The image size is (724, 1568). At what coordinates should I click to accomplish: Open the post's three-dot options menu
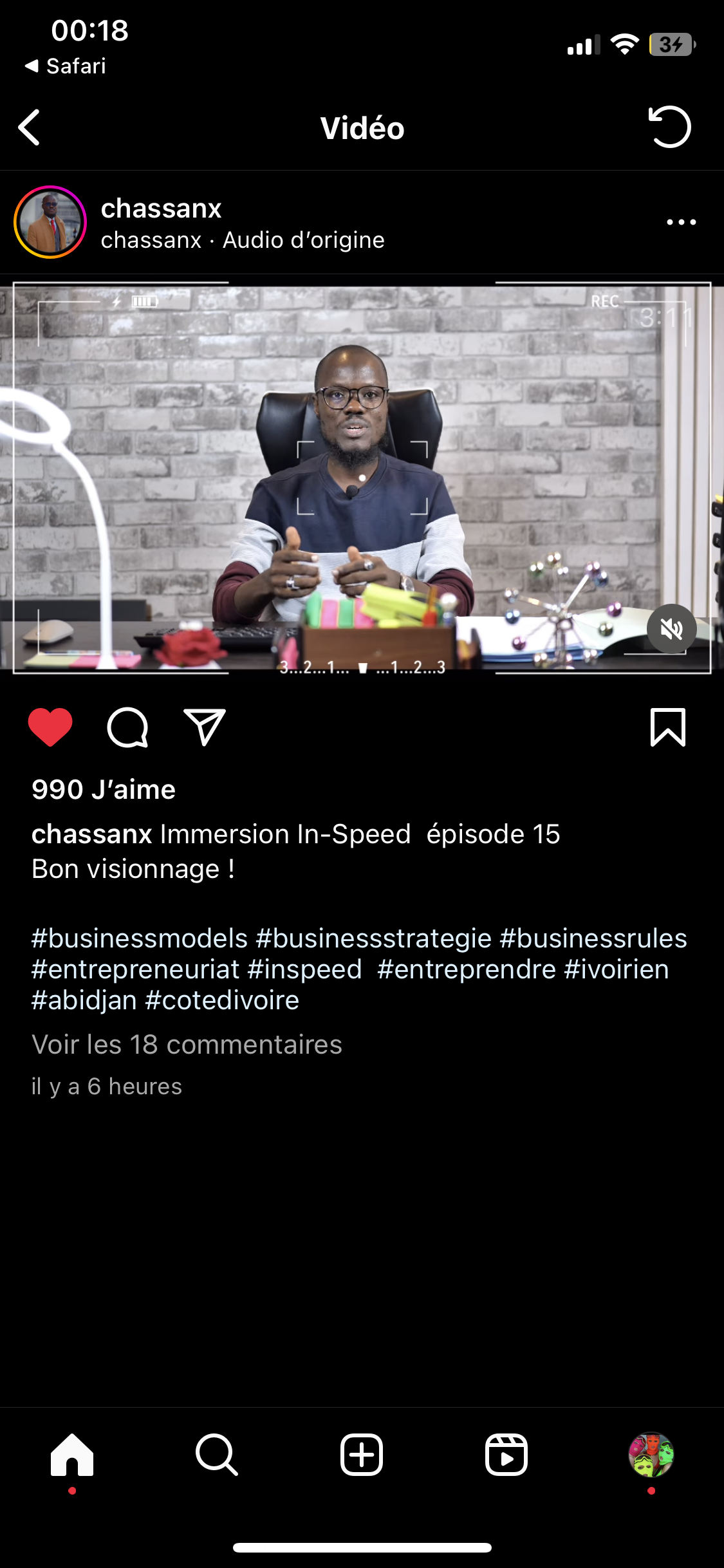point(681,222)
